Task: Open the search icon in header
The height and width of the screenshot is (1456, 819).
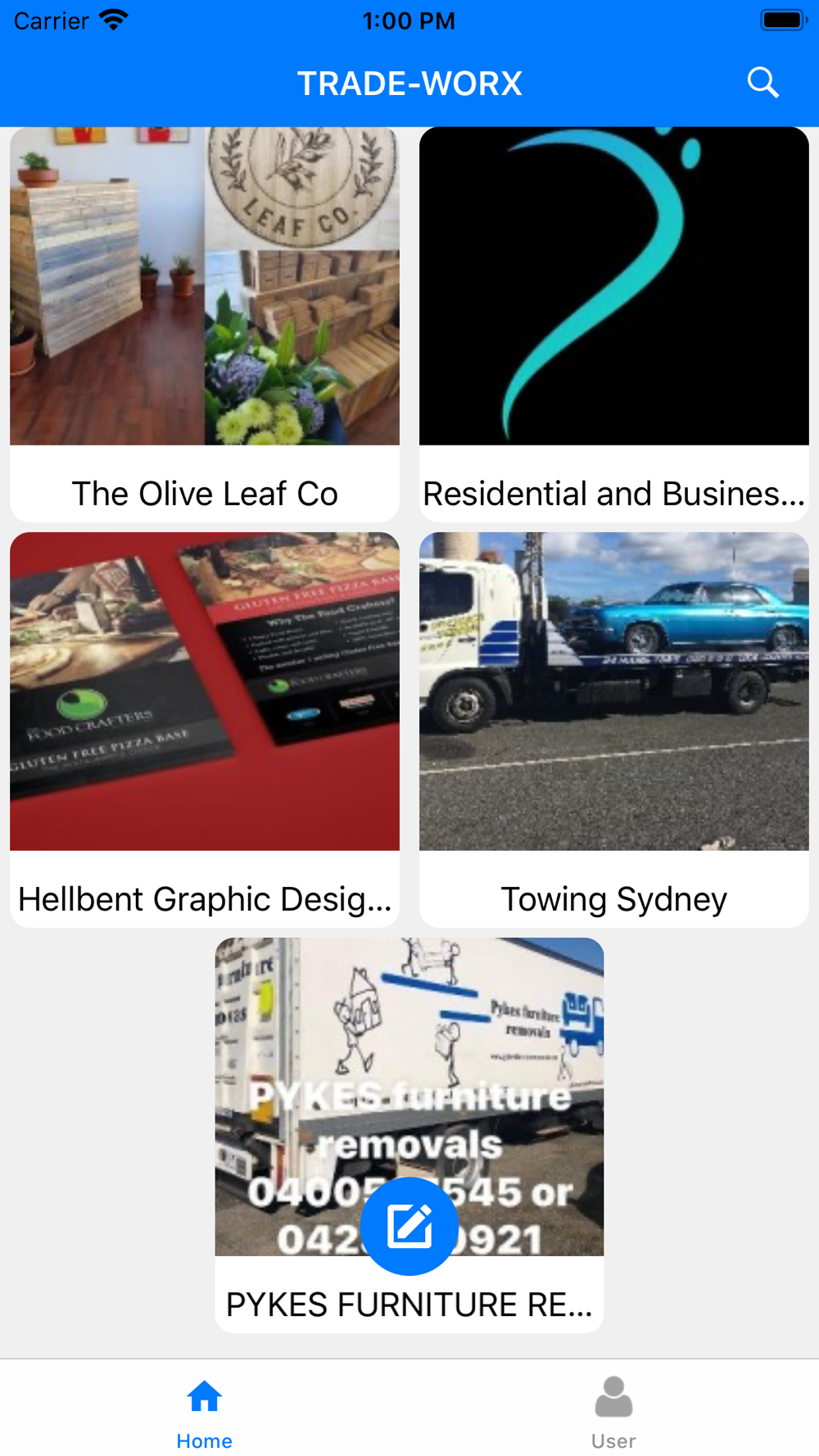Action: click(762, 83)
